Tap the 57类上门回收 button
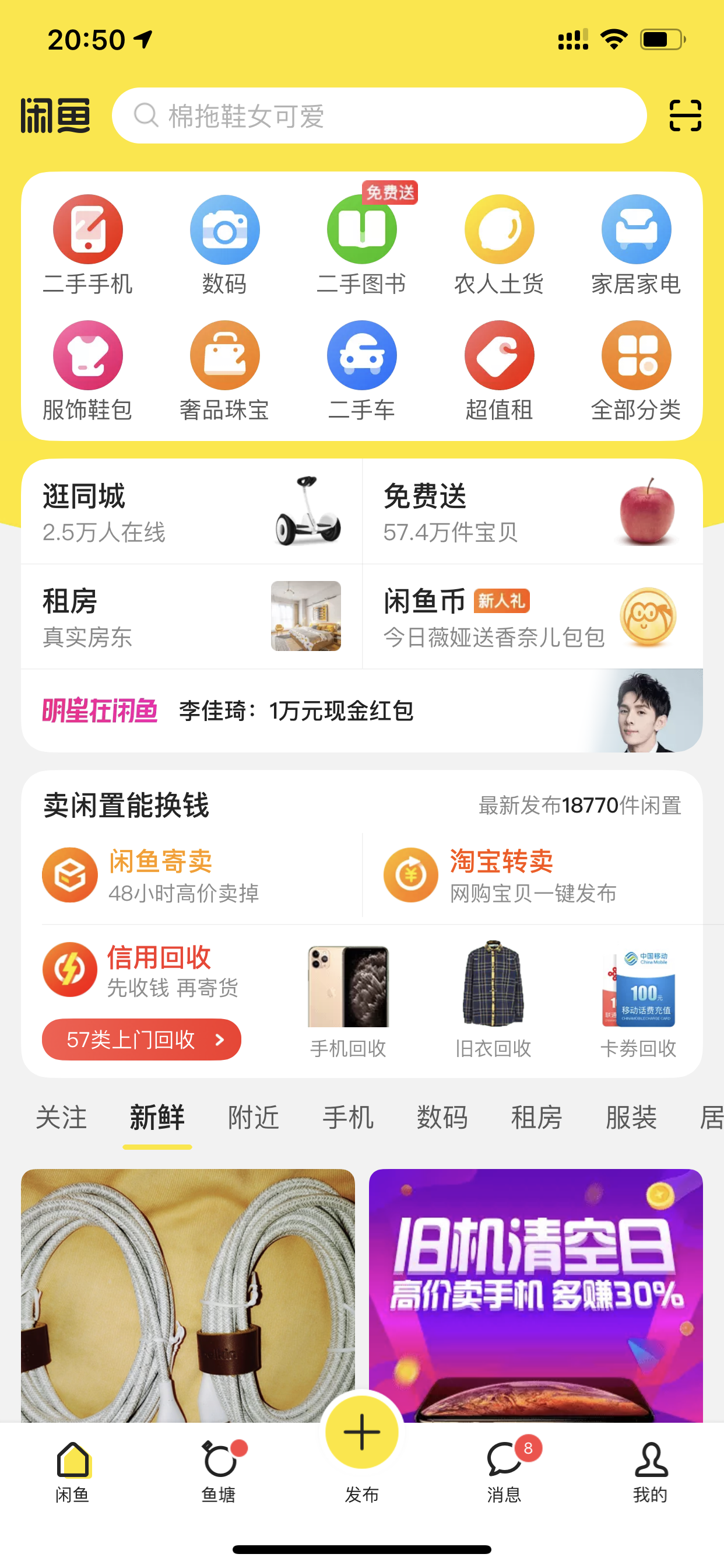724x1568 pixels. tap(141, 1039)
